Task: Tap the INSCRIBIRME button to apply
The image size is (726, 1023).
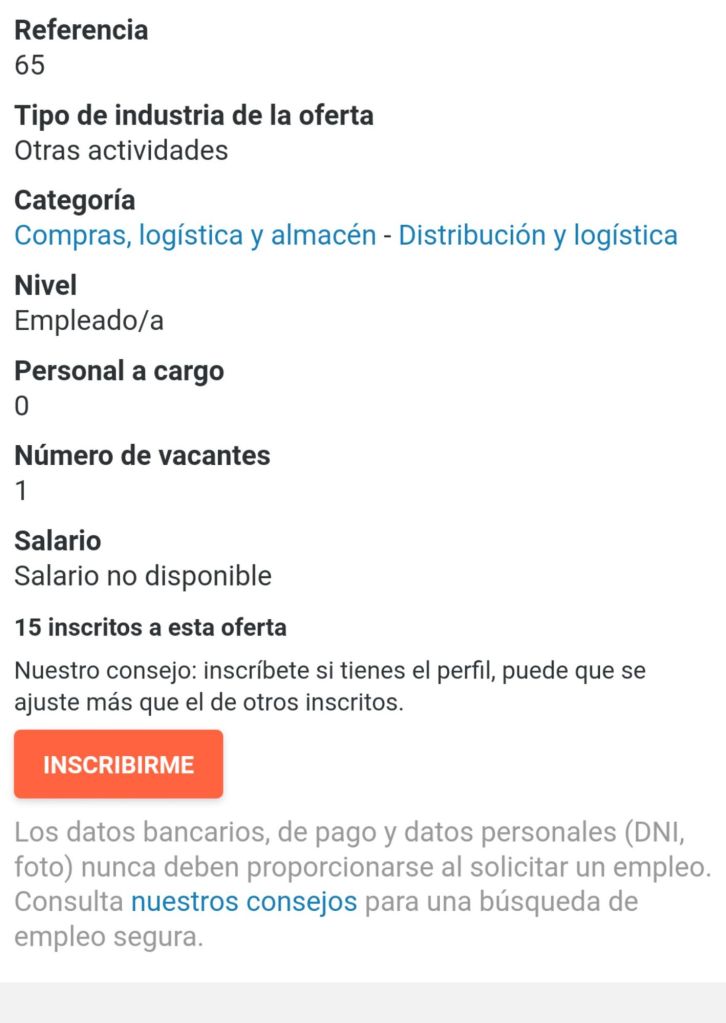Action: click(x=118, y=765)
